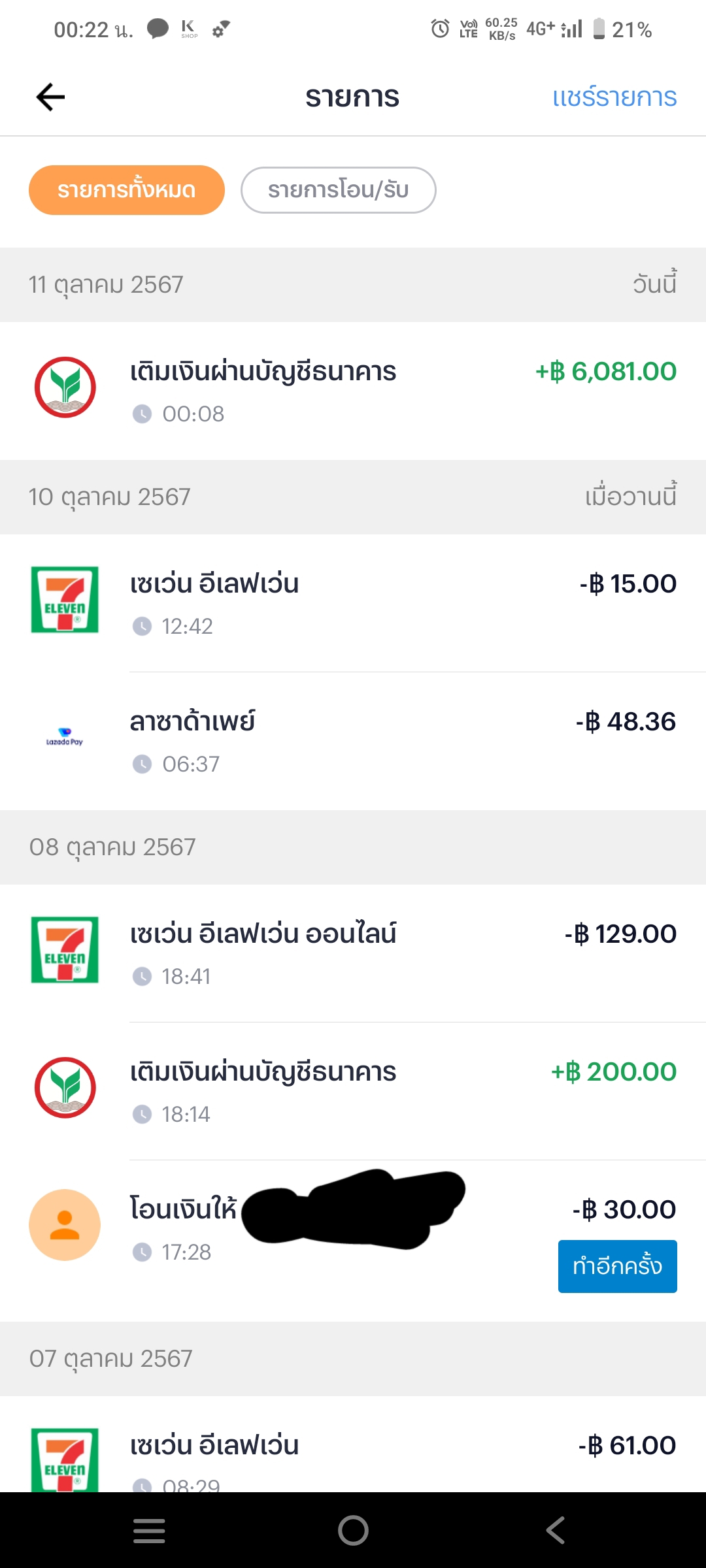This screenshot has width=706, height=1568.
Task: Open the โอนเงินให้ ฿30.00 transfer
Action: point(353,1228)
